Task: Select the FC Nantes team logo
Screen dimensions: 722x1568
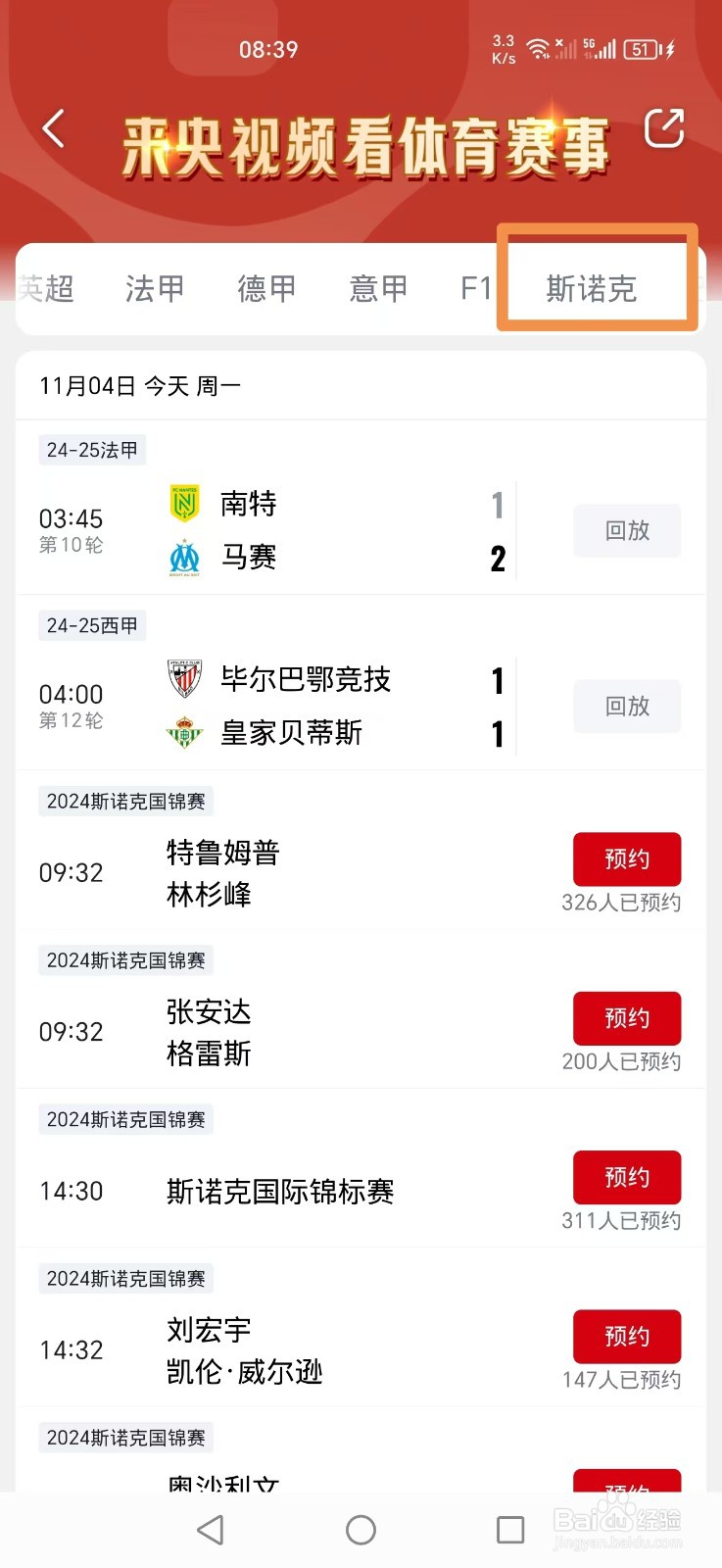Action: [x=184, y=504]
